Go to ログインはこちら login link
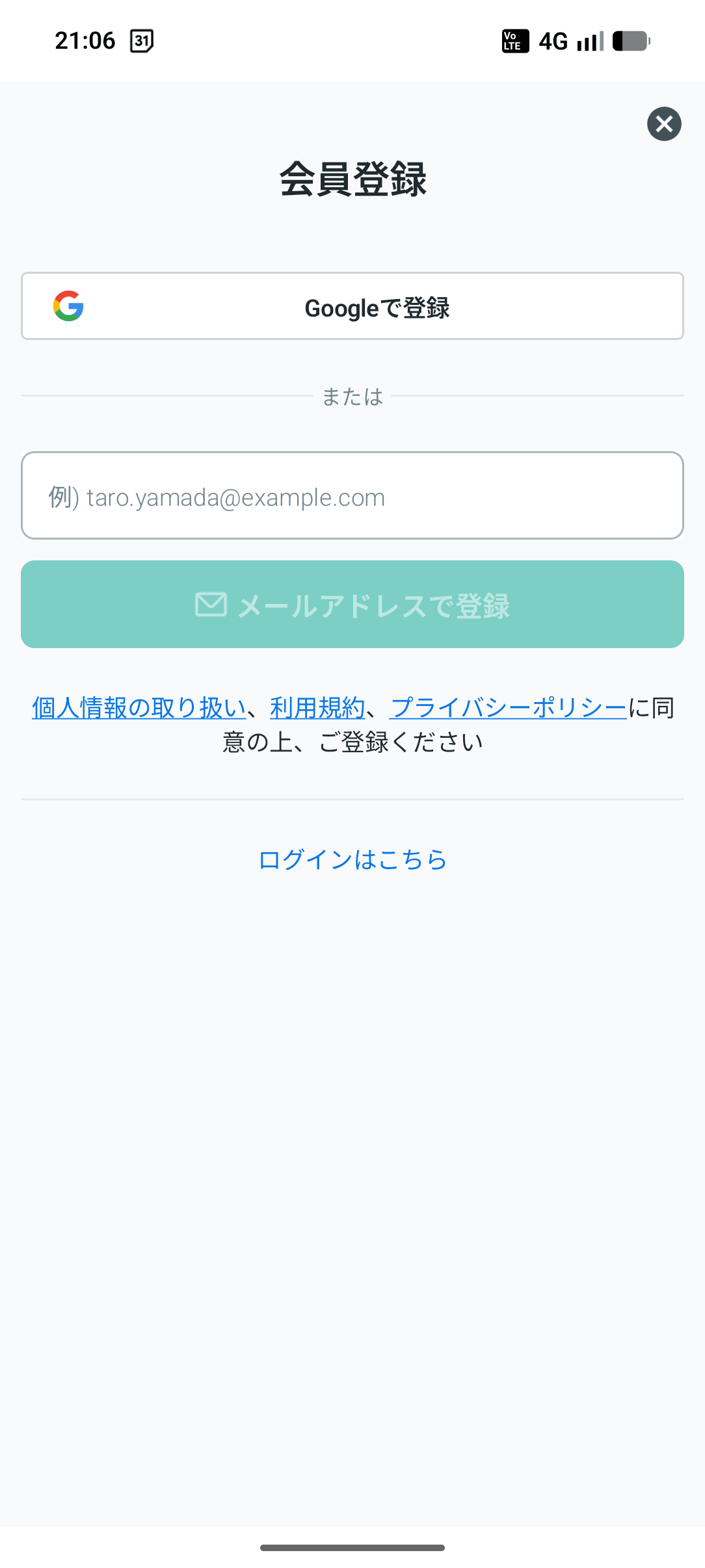The width and height of the screenshot is (705, 1568). click(x=352, y=859)
